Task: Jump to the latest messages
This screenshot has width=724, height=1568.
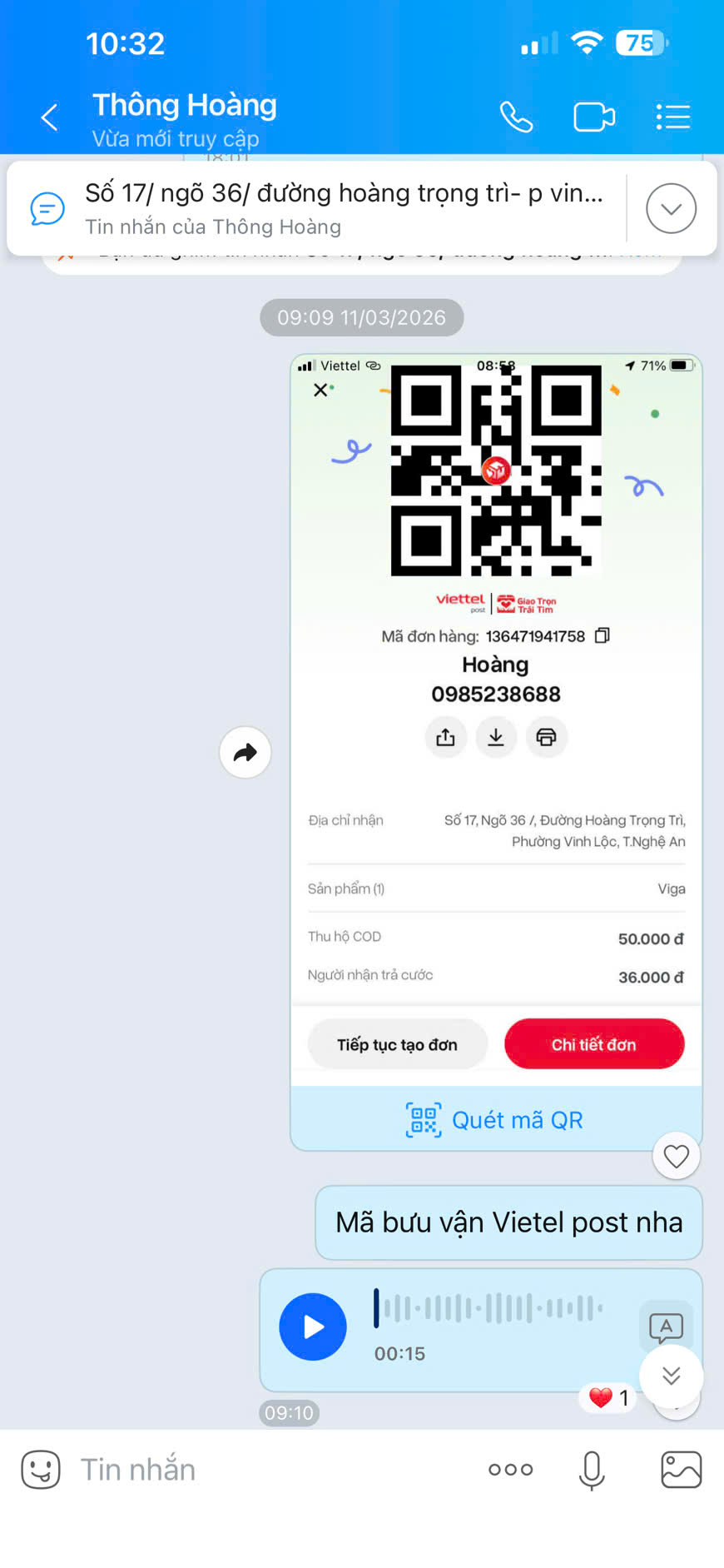Action: pyautogui.click(x=671, y=1376)
